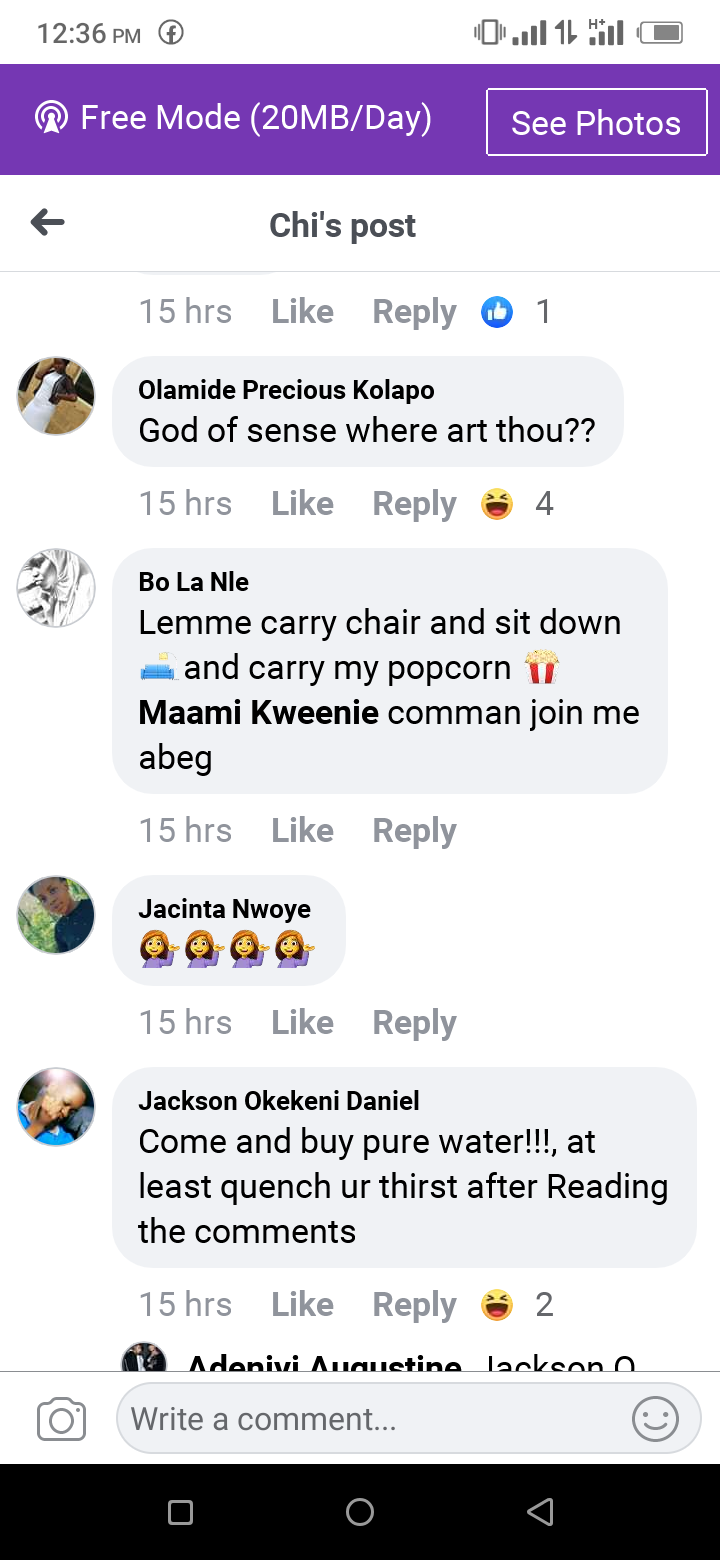Reply to Bo La Nle's comment

tap(414, 830)
